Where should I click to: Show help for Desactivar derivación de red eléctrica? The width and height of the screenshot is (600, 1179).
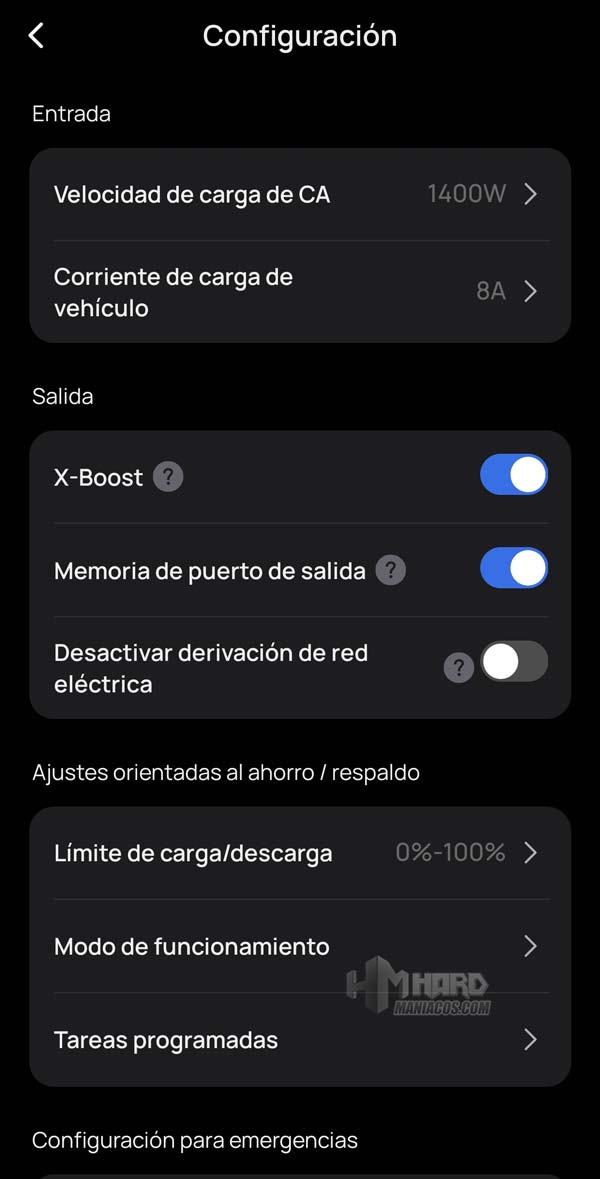[458, 668]
